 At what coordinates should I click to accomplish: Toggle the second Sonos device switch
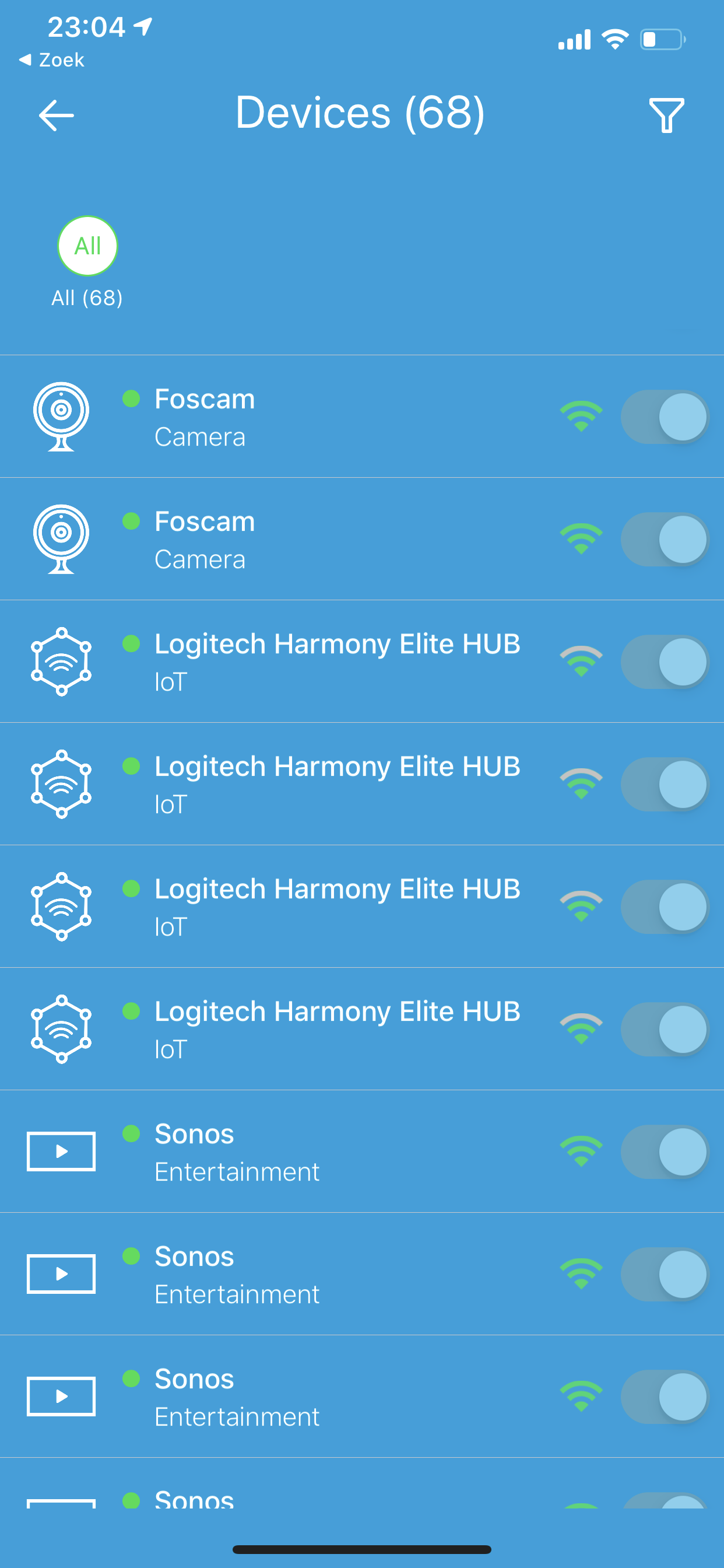pyautogui.click(x=665, y=1273)
